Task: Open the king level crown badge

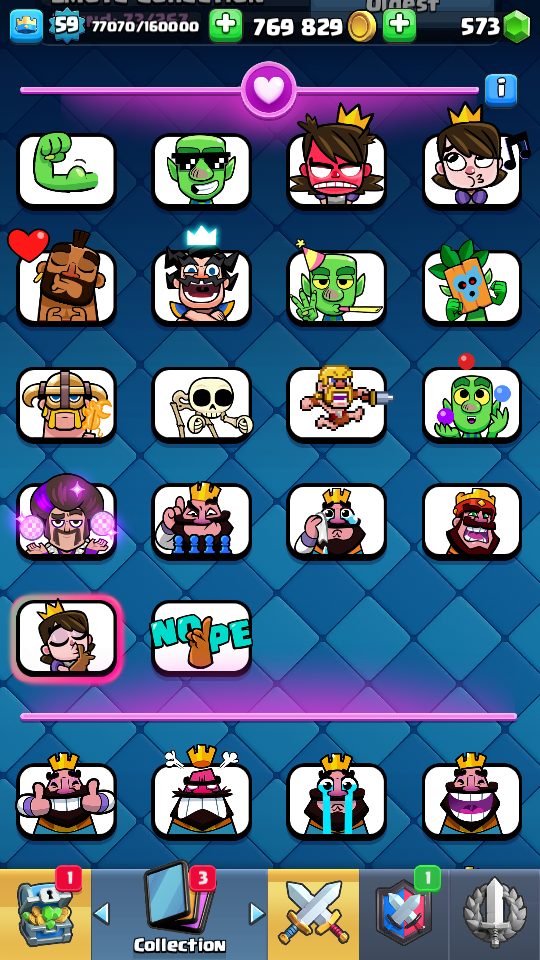Action: [x=26, y=26]
